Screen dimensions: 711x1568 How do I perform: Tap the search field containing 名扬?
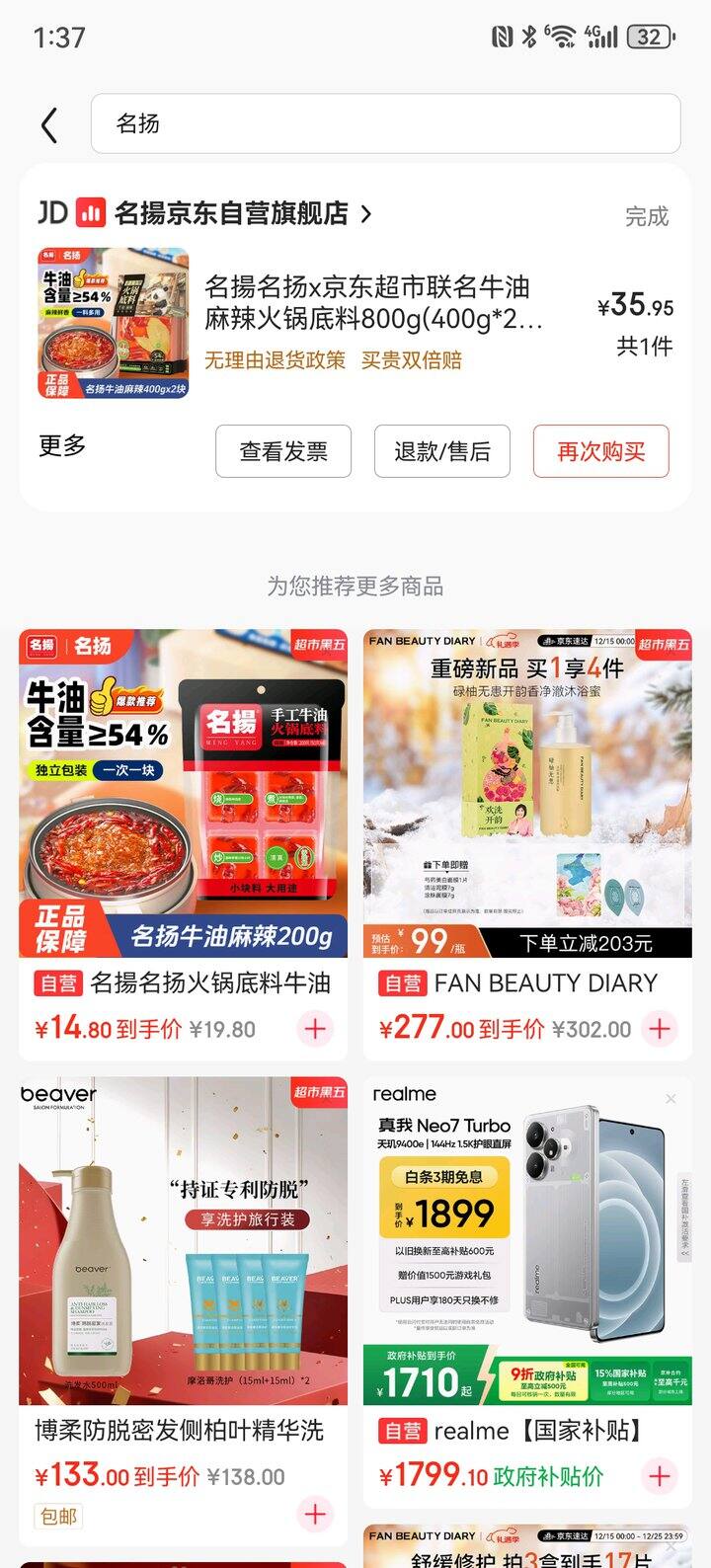(385, 124)
